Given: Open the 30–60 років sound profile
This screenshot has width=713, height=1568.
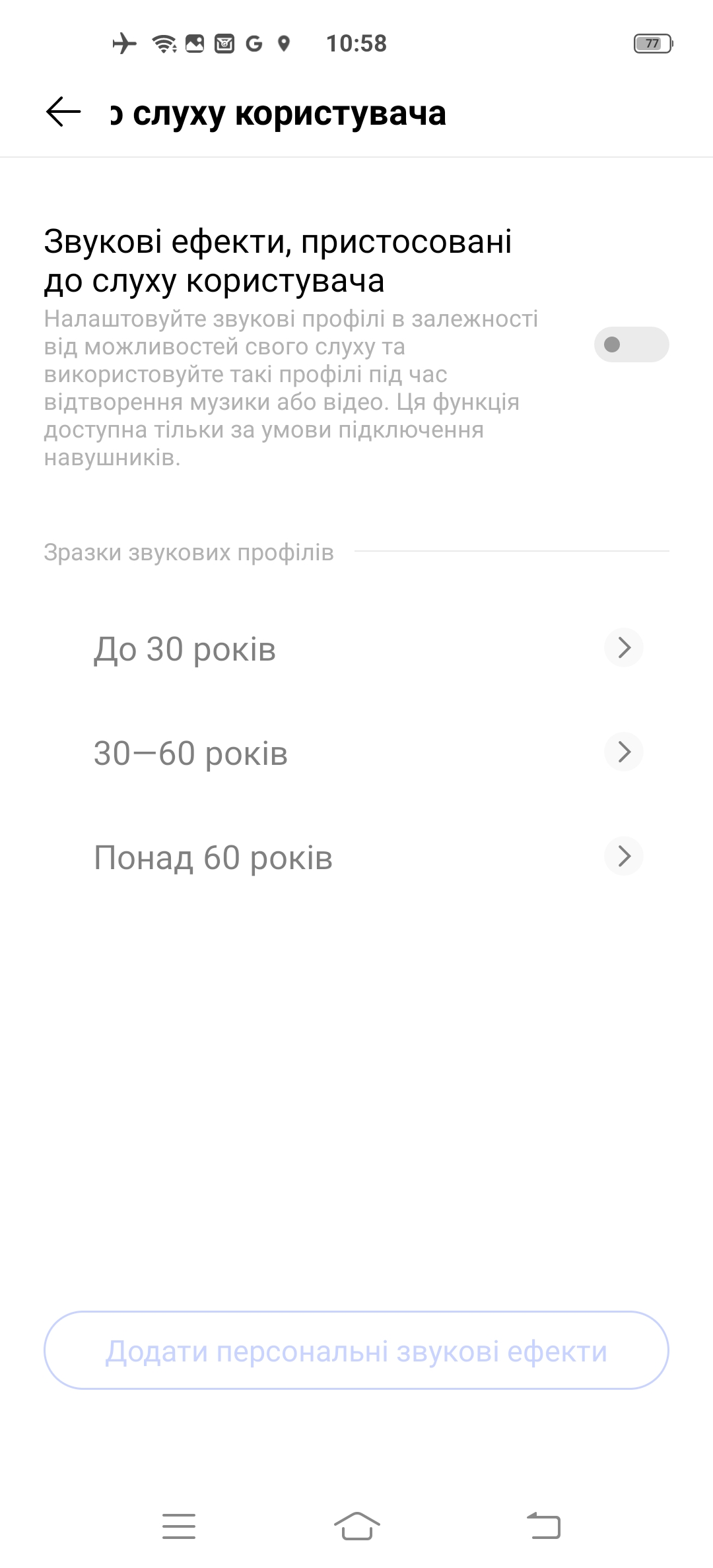Looking at the screenshot, I should (356, 752).
